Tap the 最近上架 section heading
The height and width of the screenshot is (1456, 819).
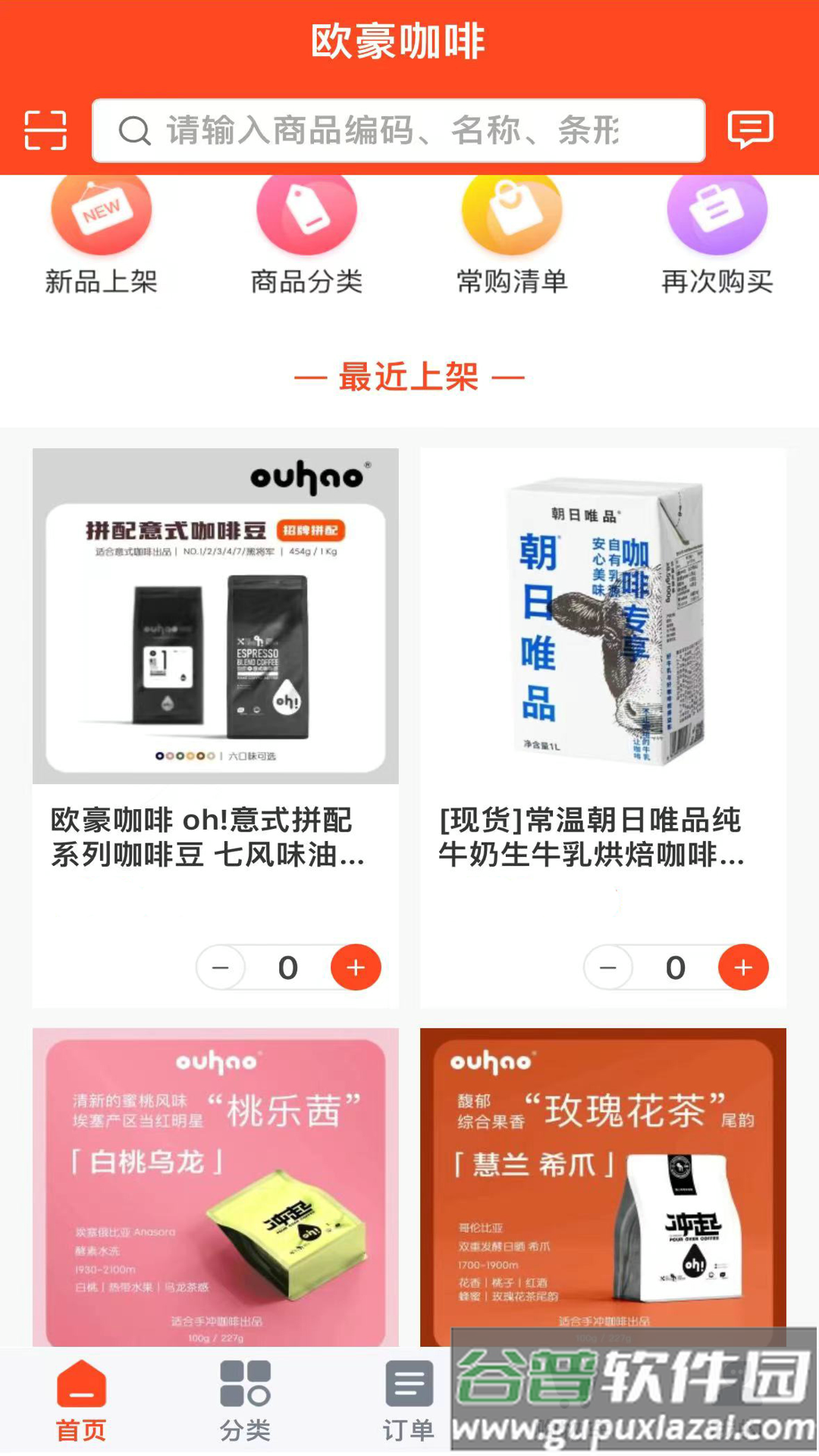[x=409, y=378]
